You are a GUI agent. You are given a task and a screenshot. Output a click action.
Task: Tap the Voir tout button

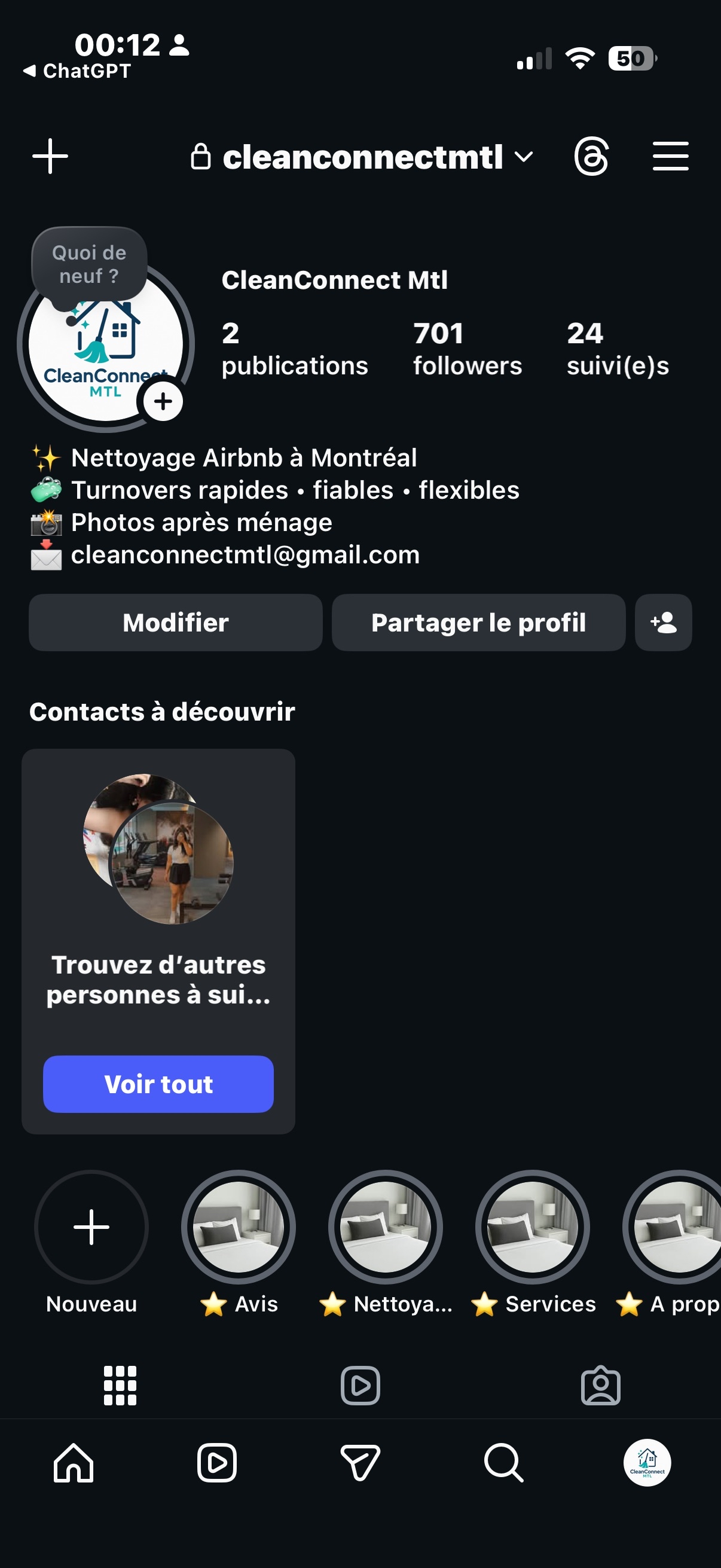coord(158,1084)
